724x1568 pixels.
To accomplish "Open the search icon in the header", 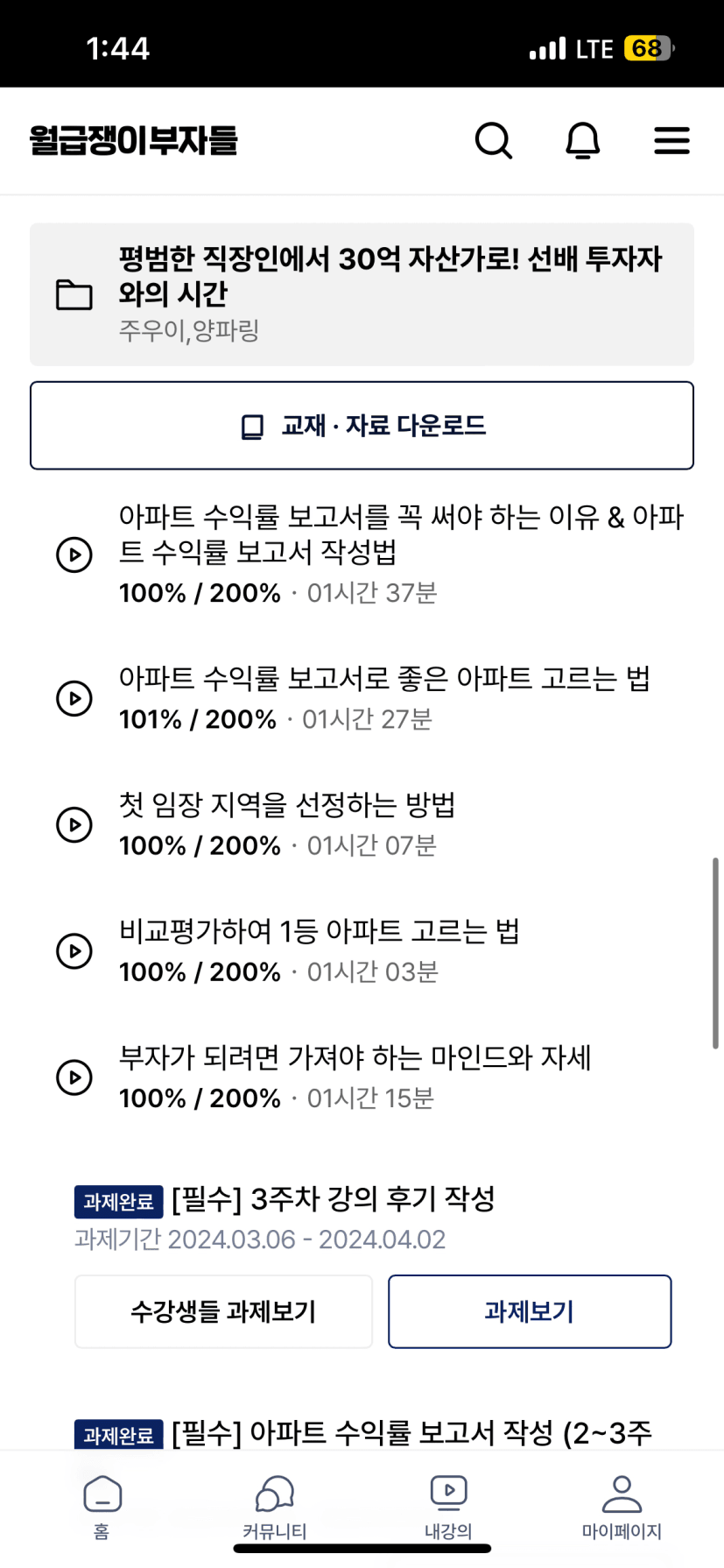I will [x=494, y=140].
